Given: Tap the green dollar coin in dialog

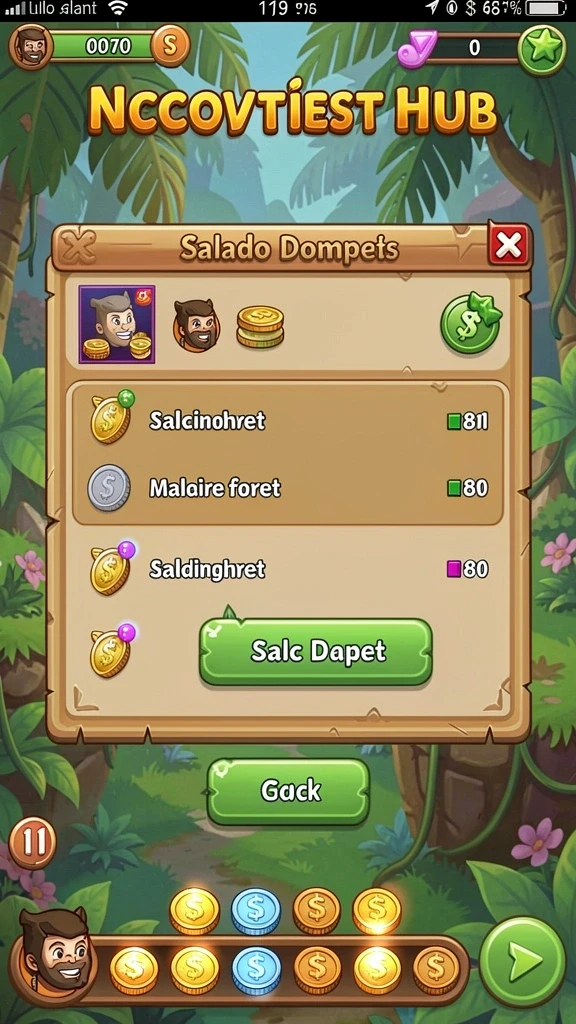Looking at the screenshot, I should [x=470, y=324].
